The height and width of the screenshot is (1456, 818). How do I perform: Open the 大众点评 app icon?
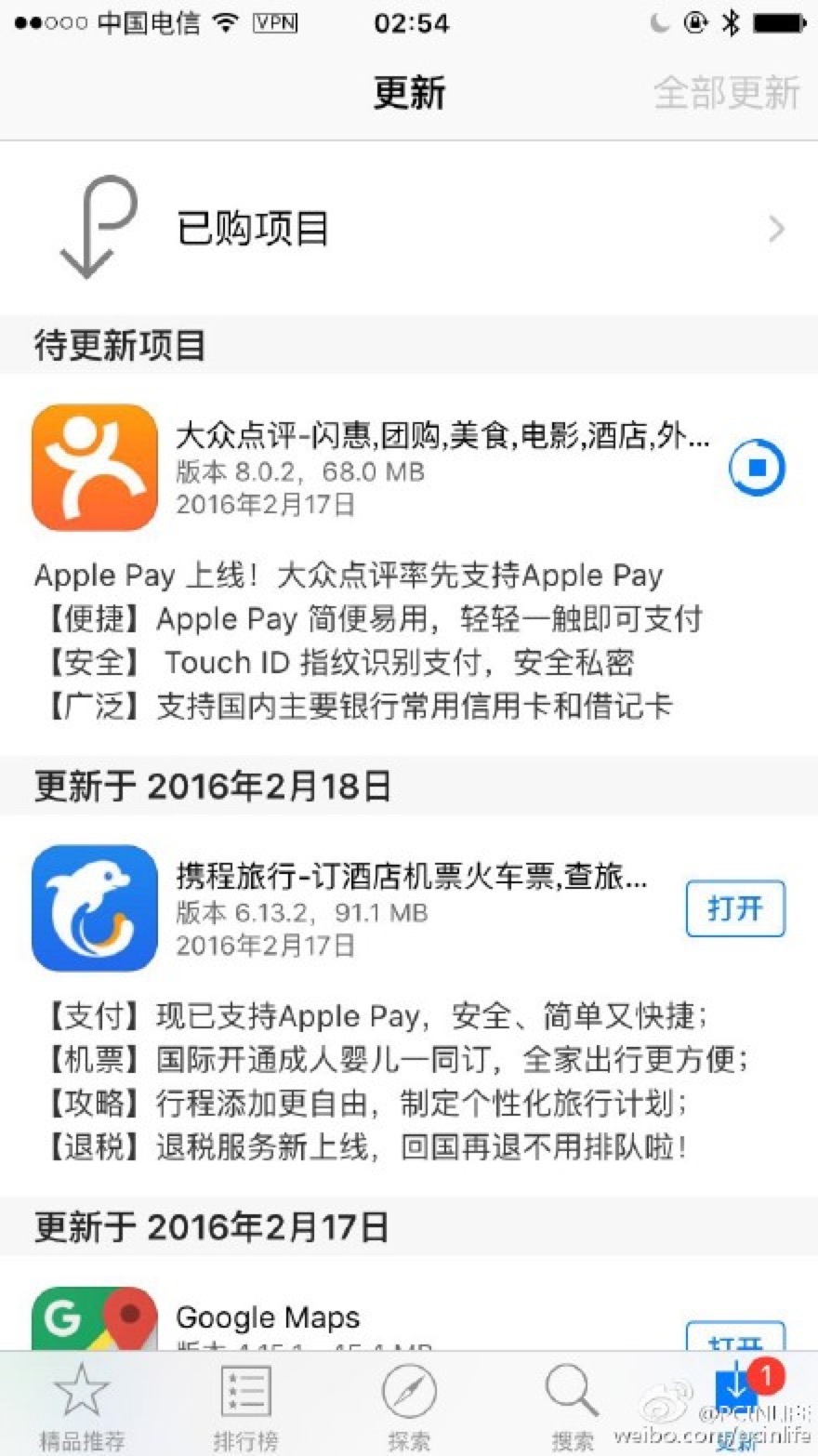point(95,468)
